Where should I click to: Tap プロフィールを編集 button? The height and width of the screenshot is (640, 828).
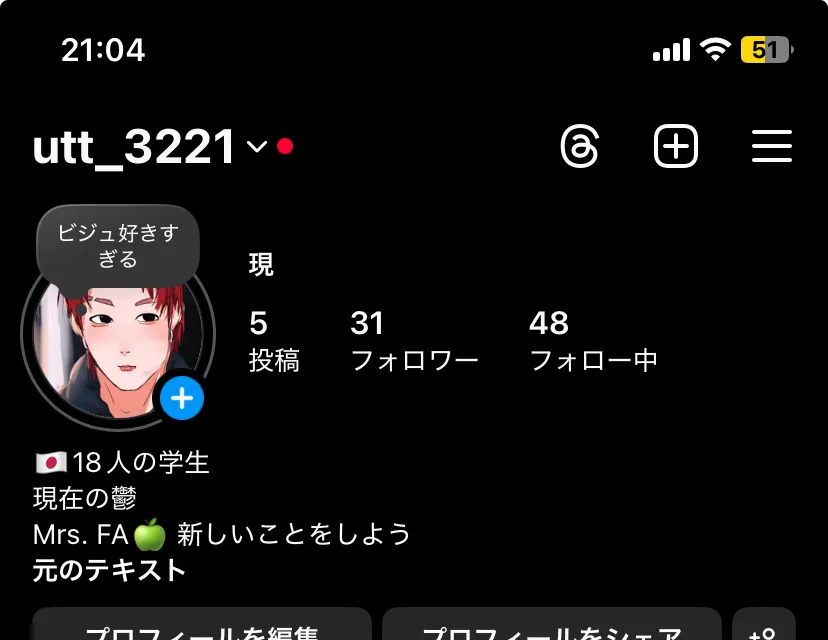click(x=202, y=628)
